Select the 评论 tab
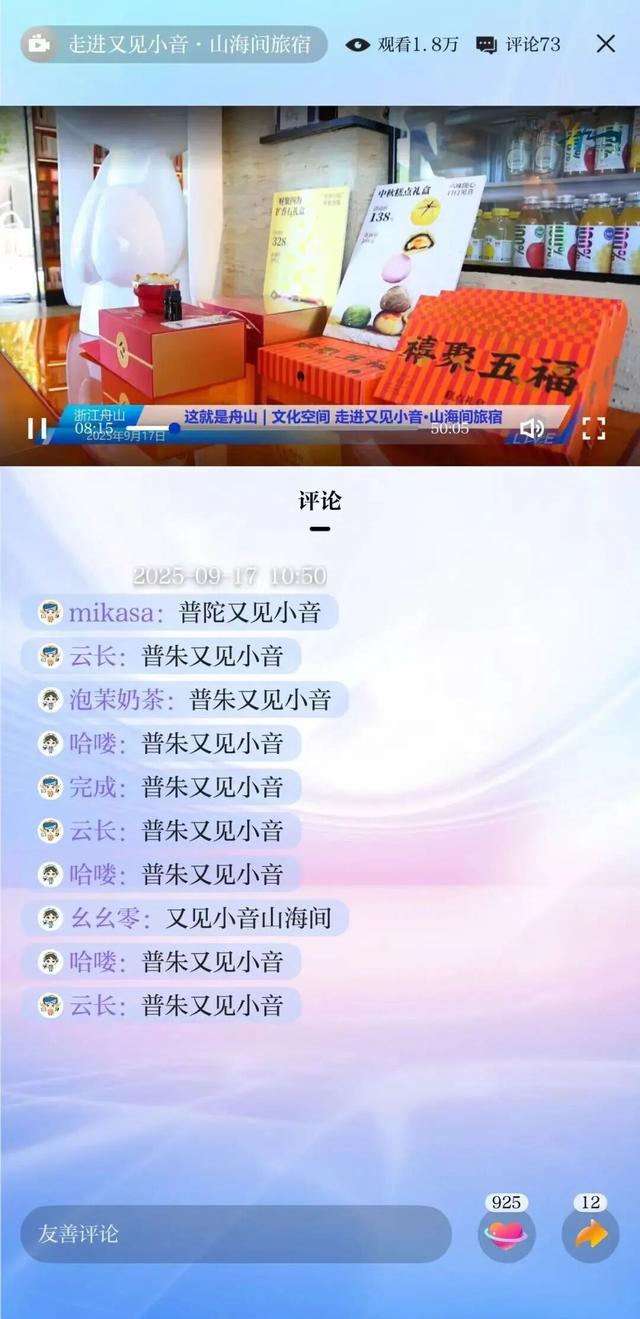The height and width of the screenshot is (1319, 640). [320, 502]
